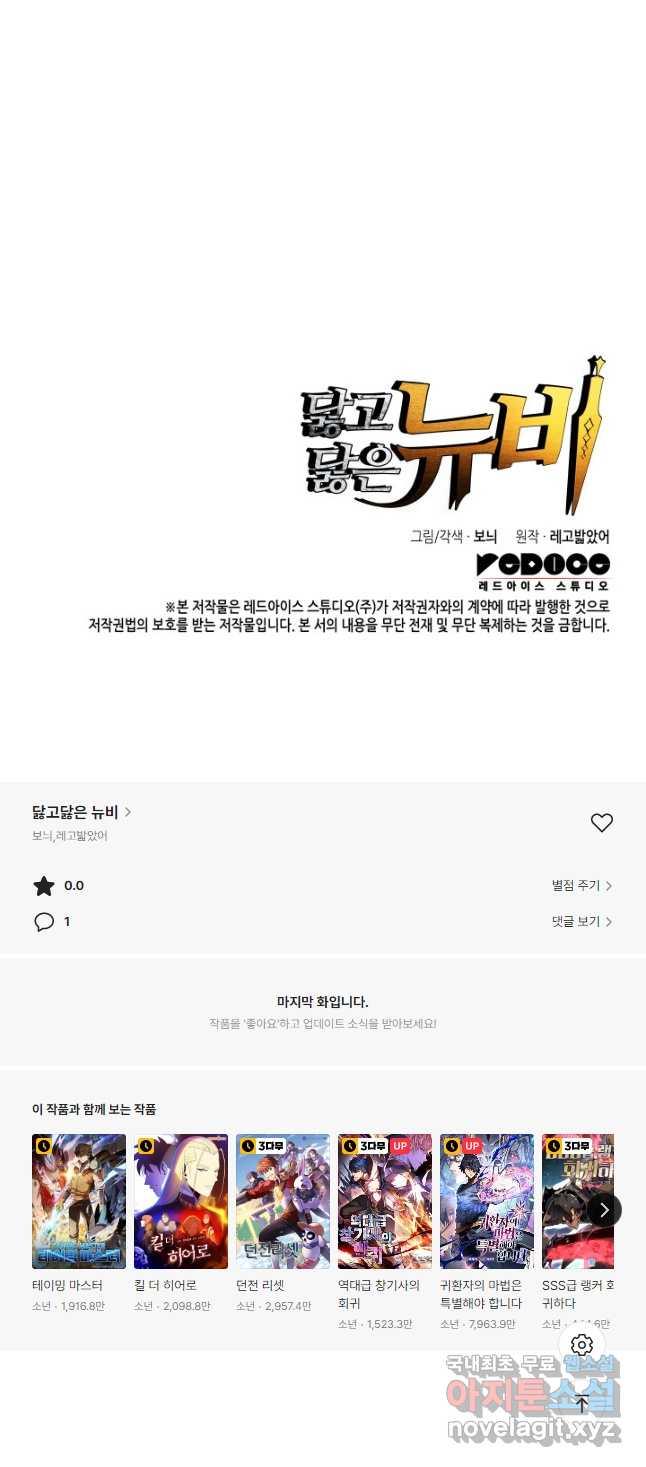Open the 던전 리셋 recommendation
The width and height of the screenshot is (646, 1467).
click(283, 1201)
